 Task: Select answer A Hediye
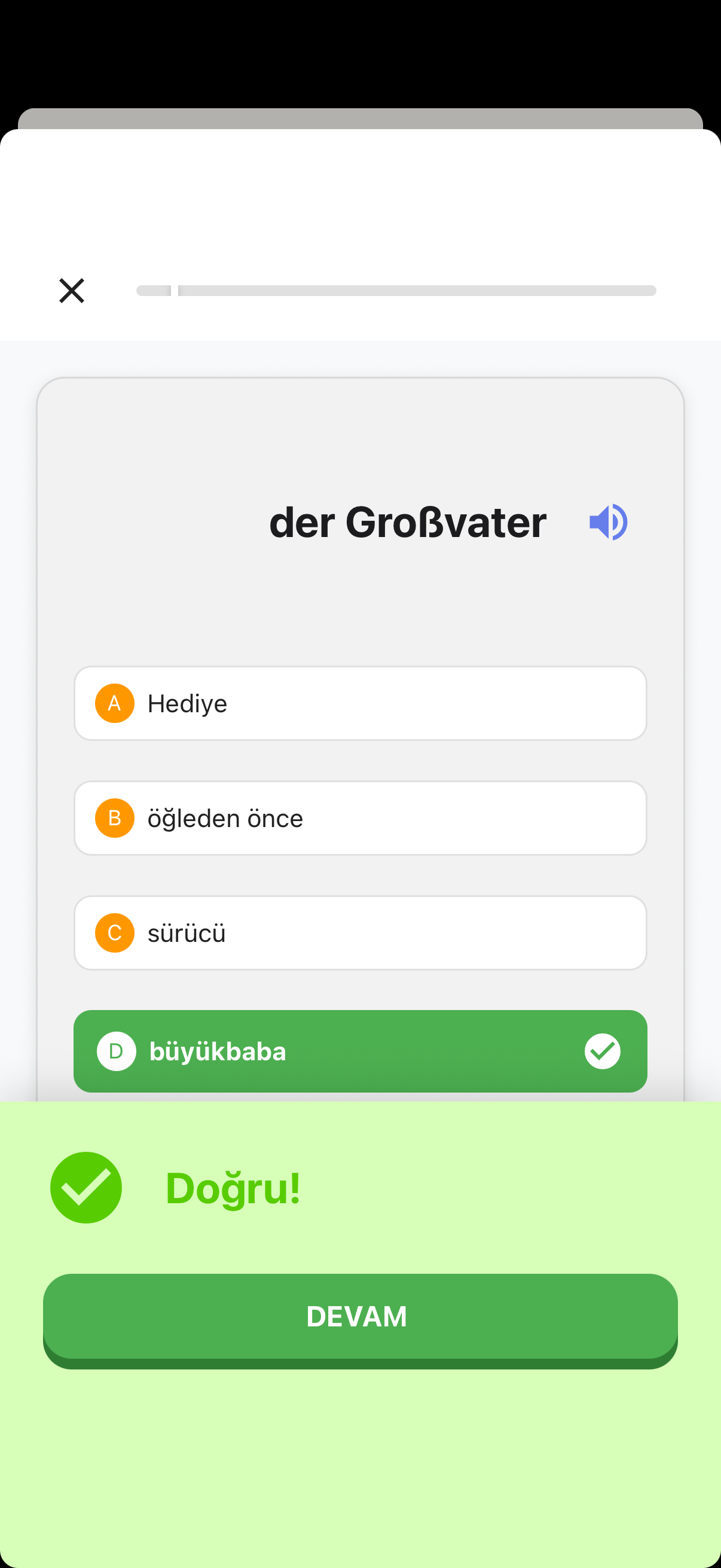(360, 703)
